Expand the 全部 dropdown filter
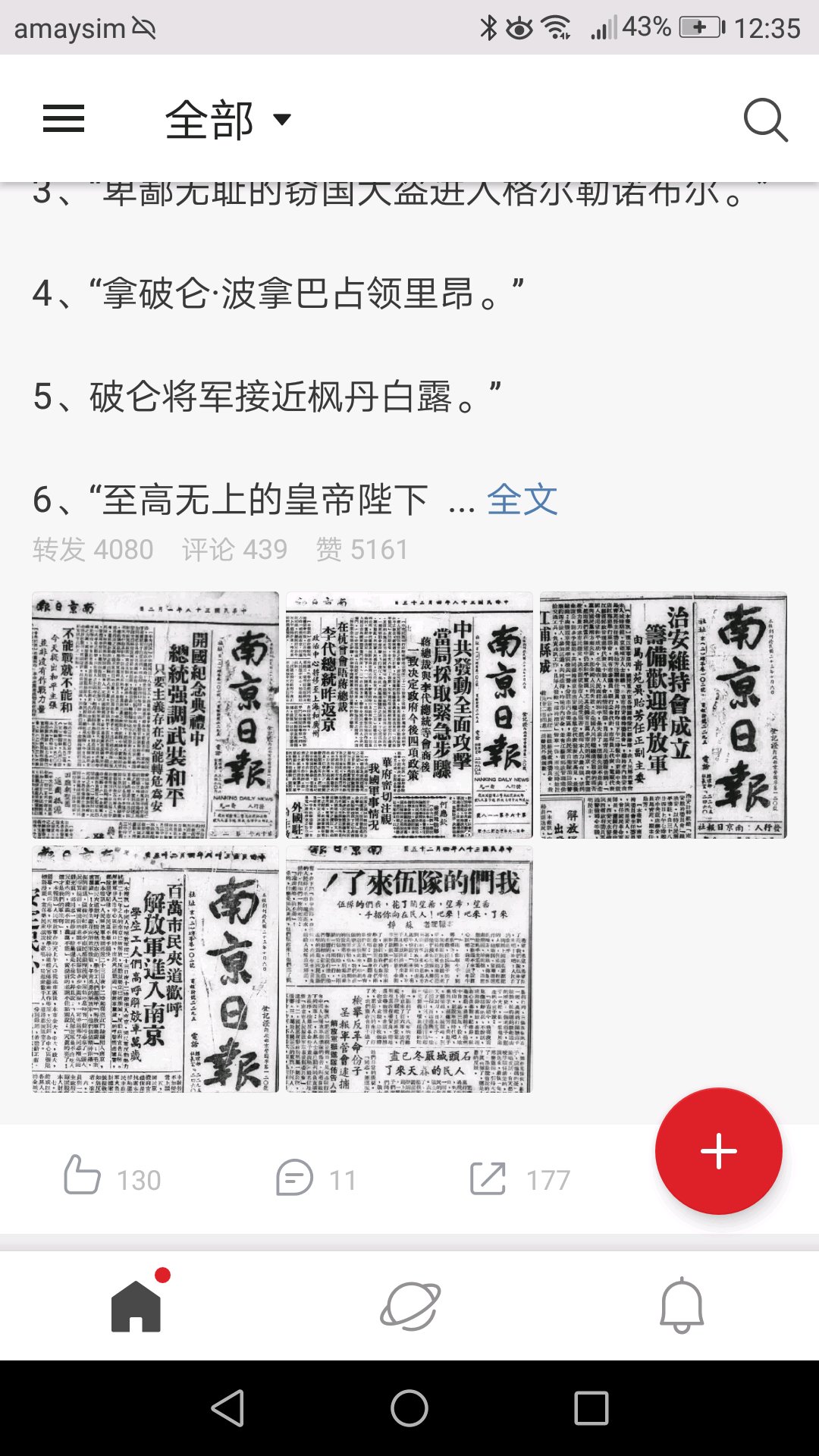 (x=227, y=119)
